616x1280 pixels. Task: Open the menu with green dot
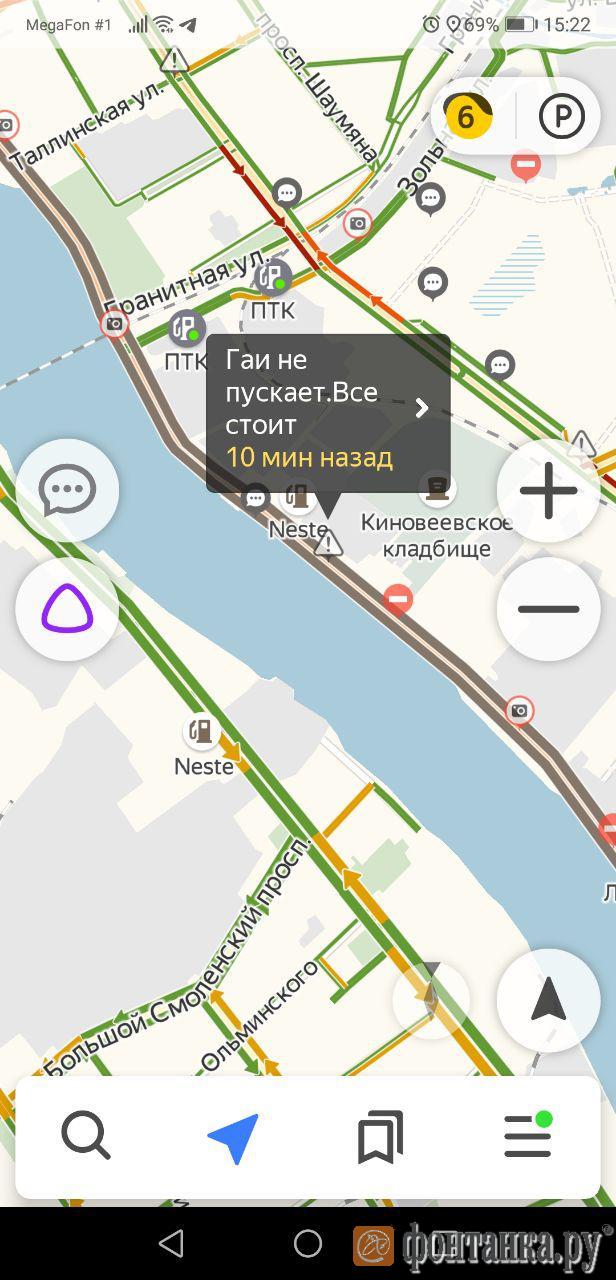(527, 1137)
